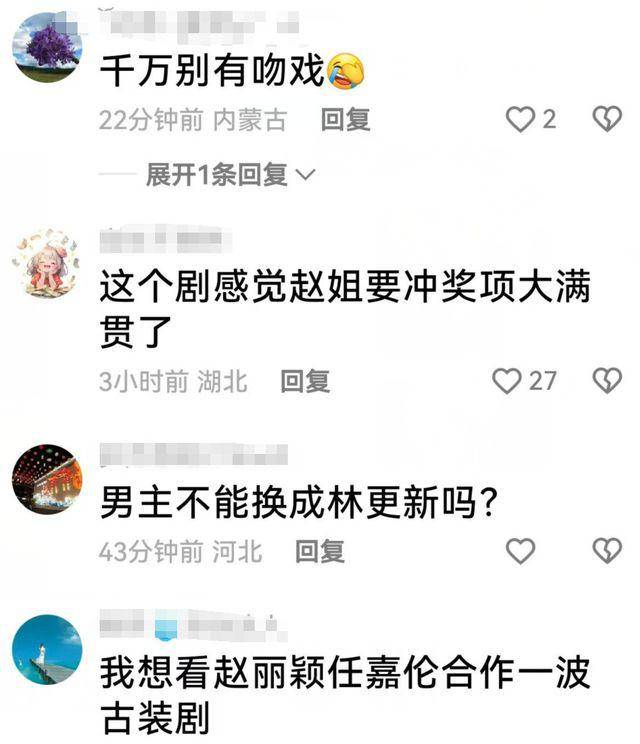Dislike the comment 千万别有吻戏
Image resolution: width=640 pixels, height=744 pixels.
[607, 121]
